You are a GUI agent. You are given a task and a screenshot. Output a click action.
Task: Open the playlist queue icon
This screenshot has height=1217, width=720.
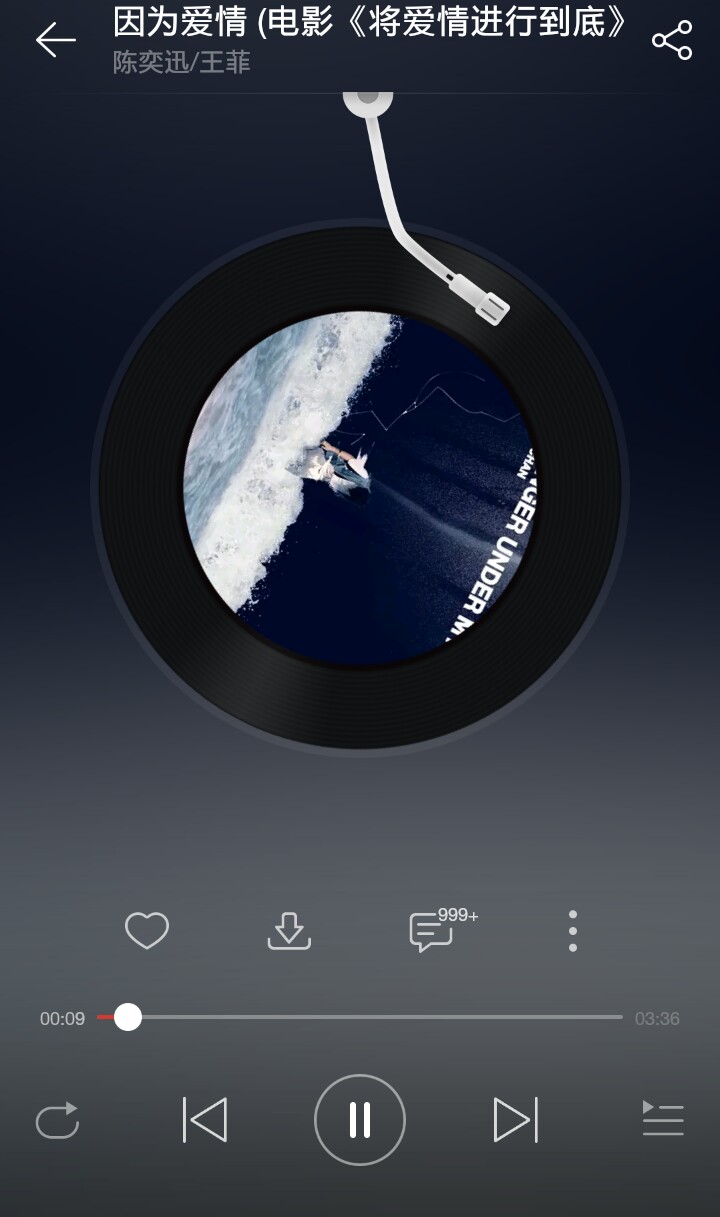coord(662,1121)
